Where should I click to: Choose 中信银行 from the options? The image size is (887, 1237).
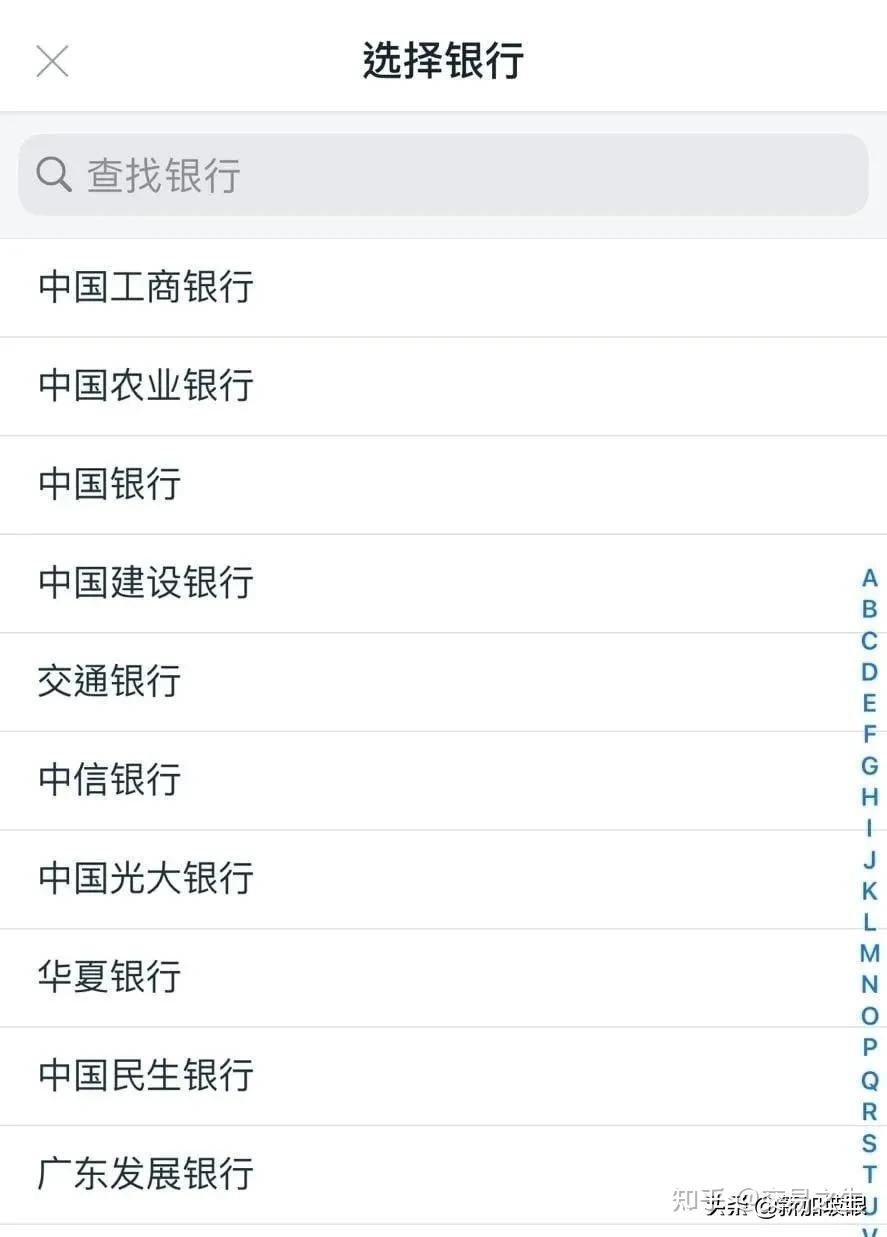(110, 781)
